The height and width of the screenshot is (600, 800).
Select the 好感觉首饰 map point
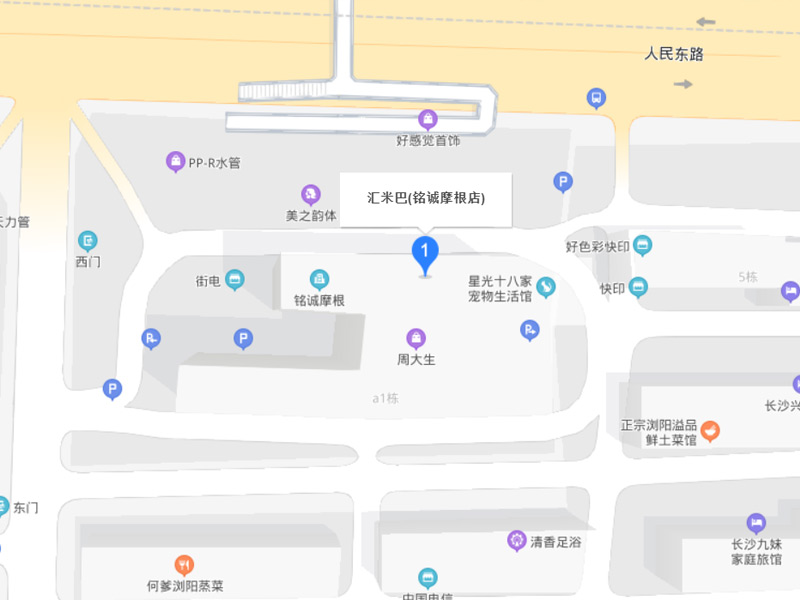(428, 120)
